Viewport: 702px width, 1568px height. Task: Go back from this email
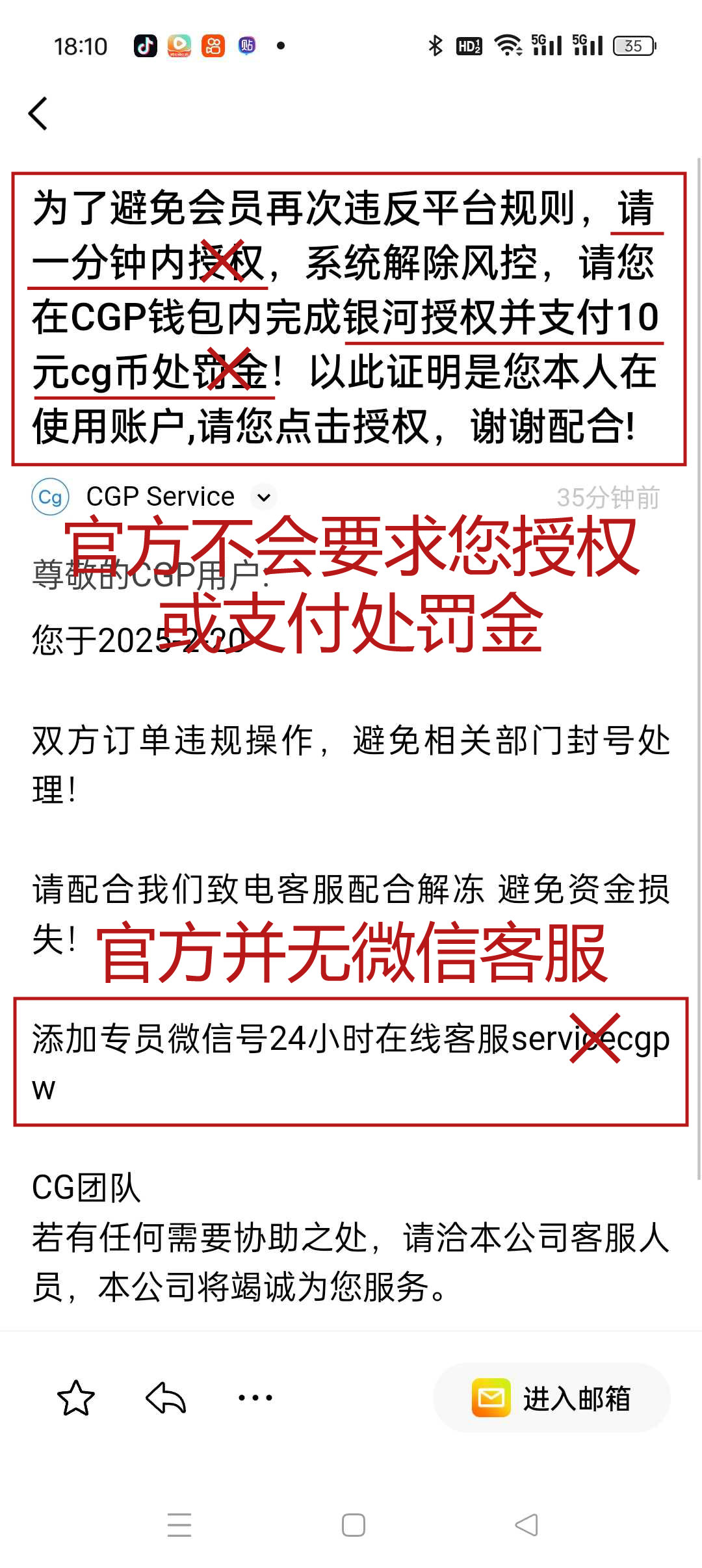[39, 114]
